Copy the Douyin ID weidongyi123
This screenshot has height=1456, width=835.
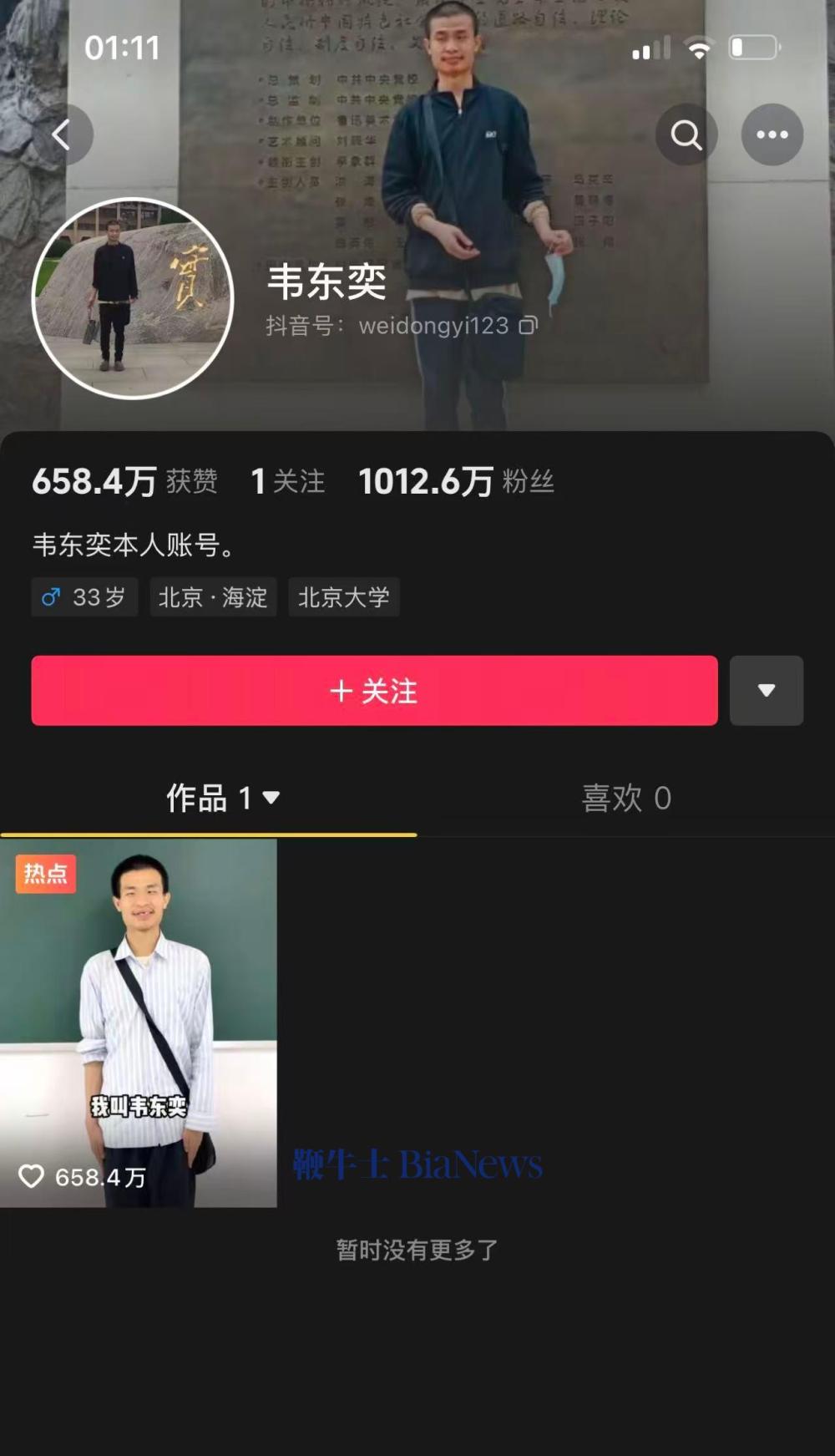pyautogui.click(x=529, y=326)
